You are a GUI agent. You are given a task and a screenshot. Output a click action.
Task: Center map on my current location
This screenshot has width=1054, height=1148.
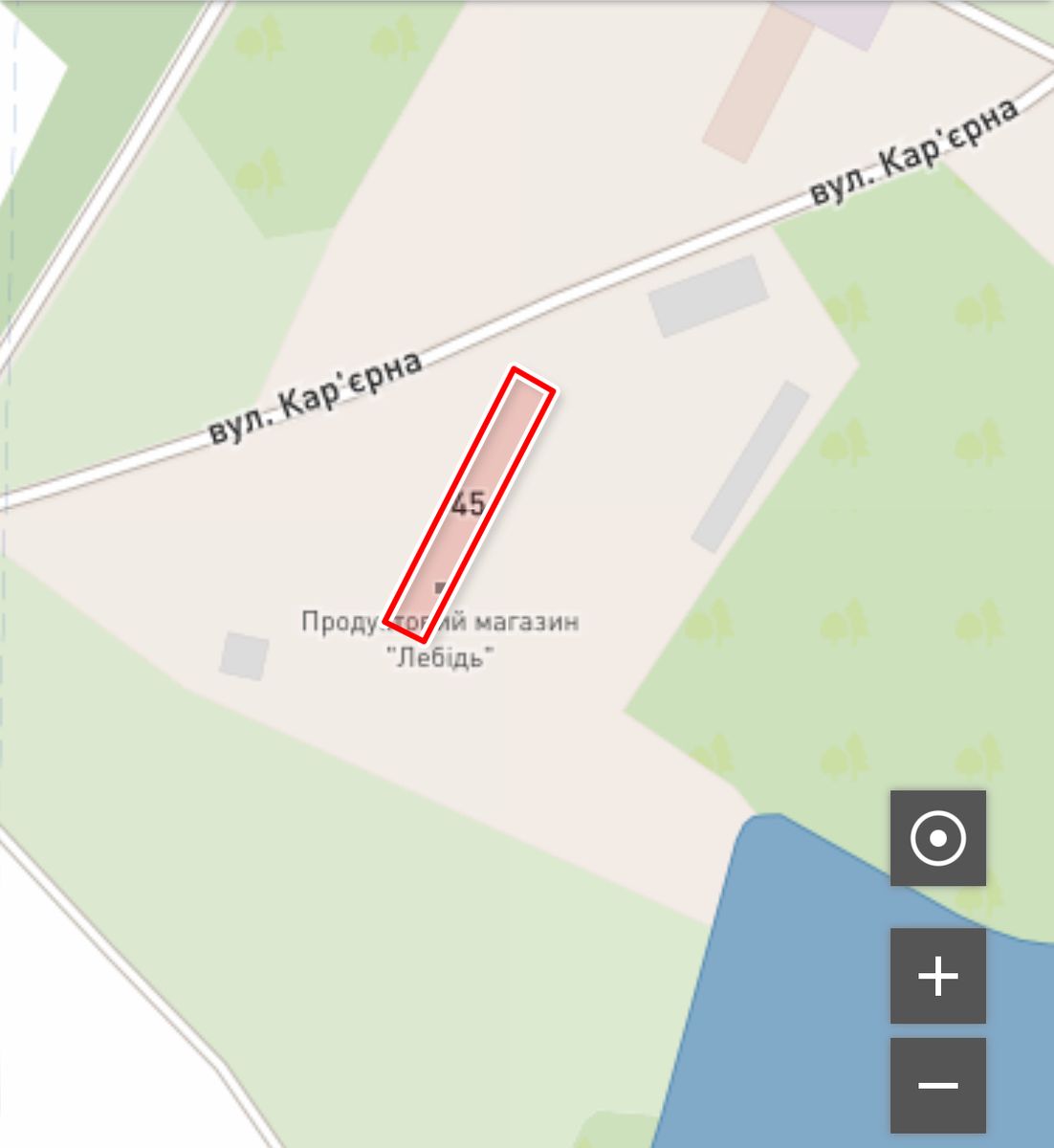[937, 838]
